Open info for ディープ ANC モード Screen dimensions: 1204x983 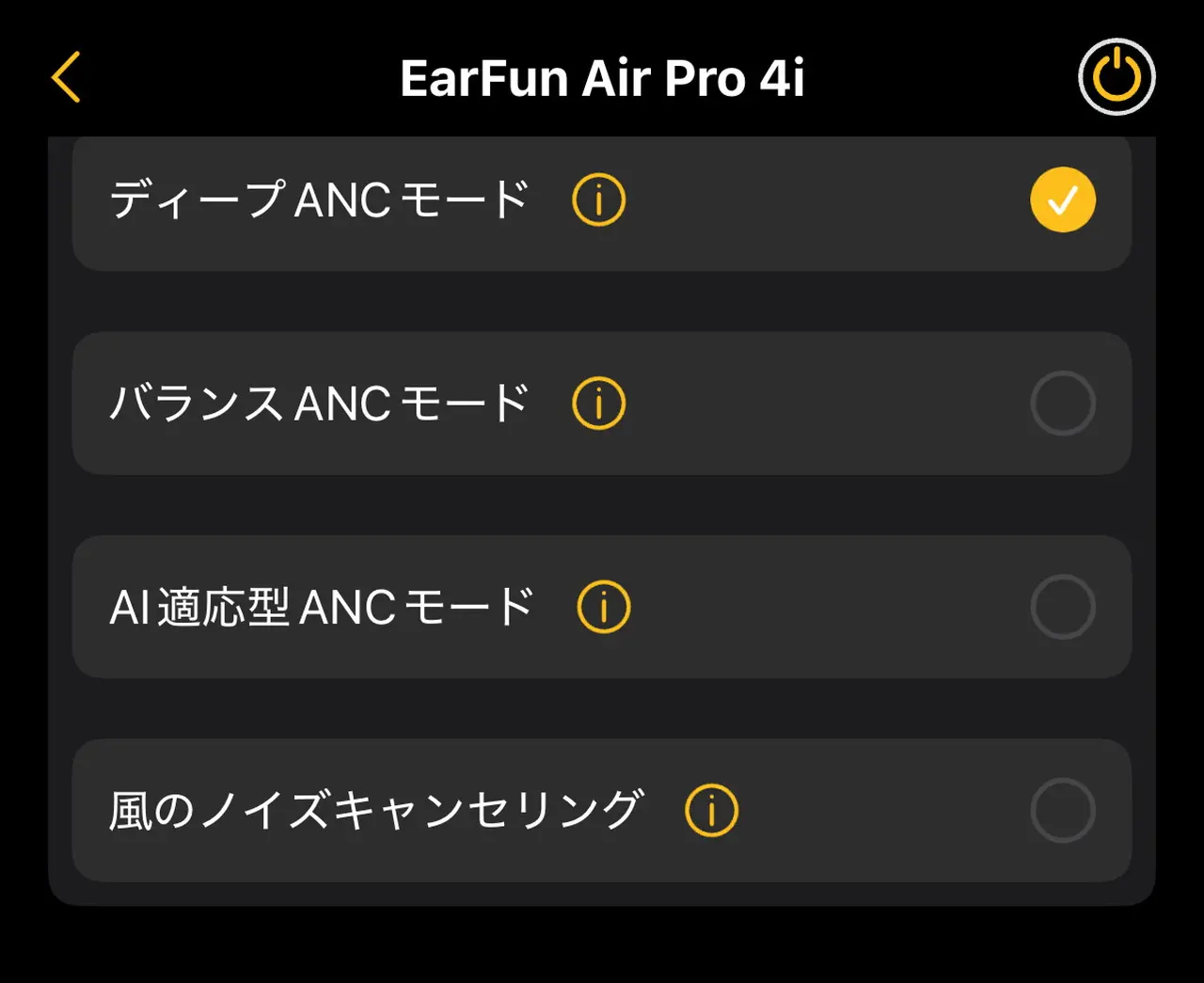(599, 199)
